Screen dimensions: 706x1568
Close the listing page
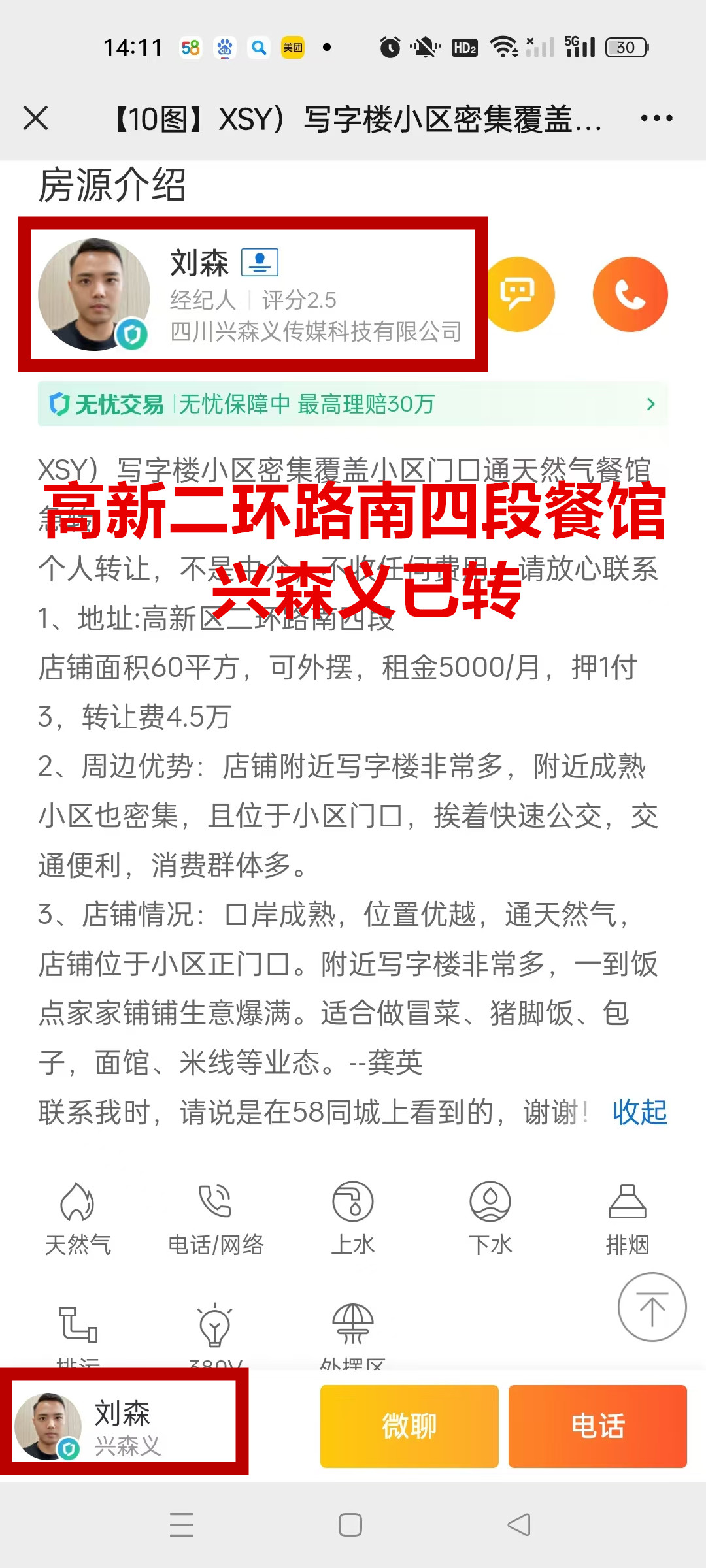(36, 118)
